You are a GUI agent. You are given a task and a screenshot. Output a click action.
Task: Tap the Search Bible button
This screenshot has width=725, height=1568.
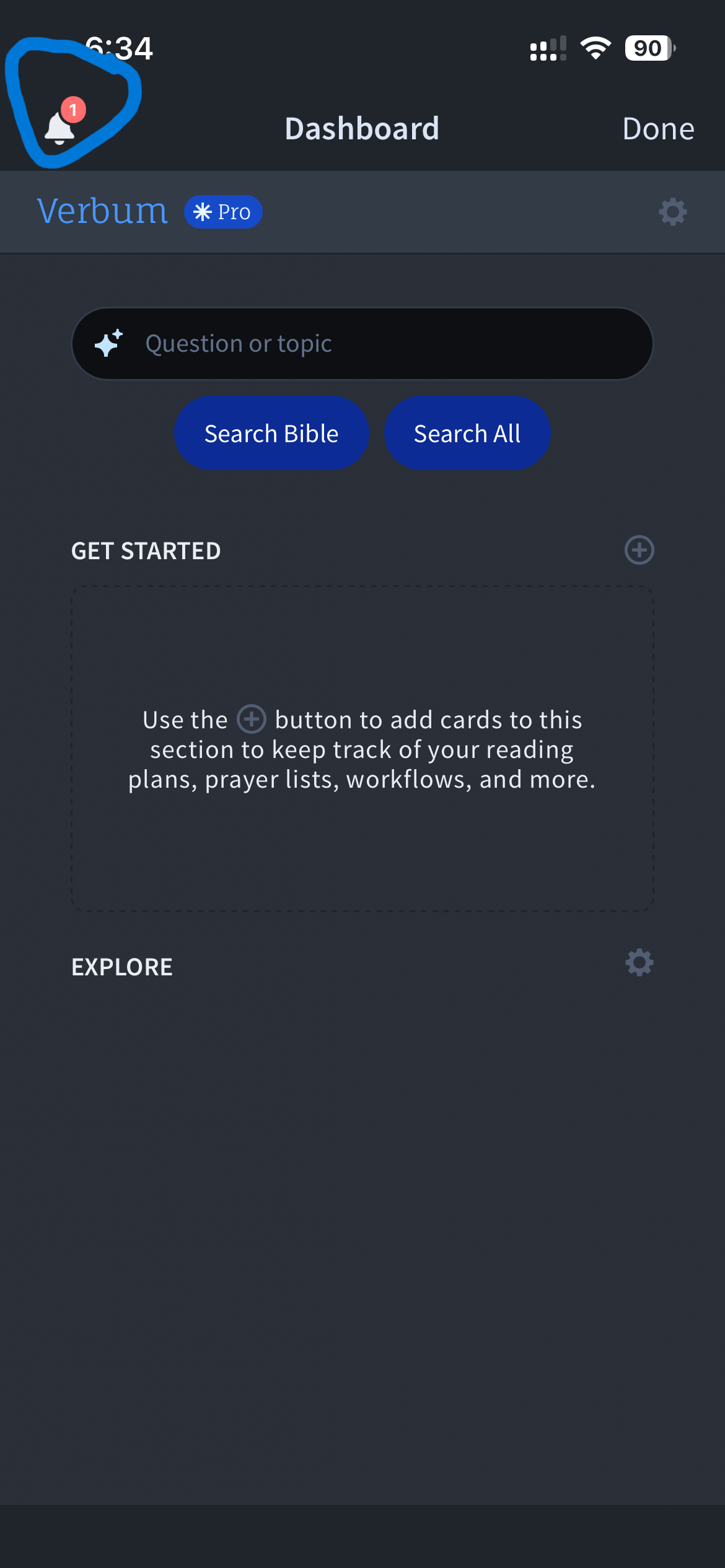[271, 433]
